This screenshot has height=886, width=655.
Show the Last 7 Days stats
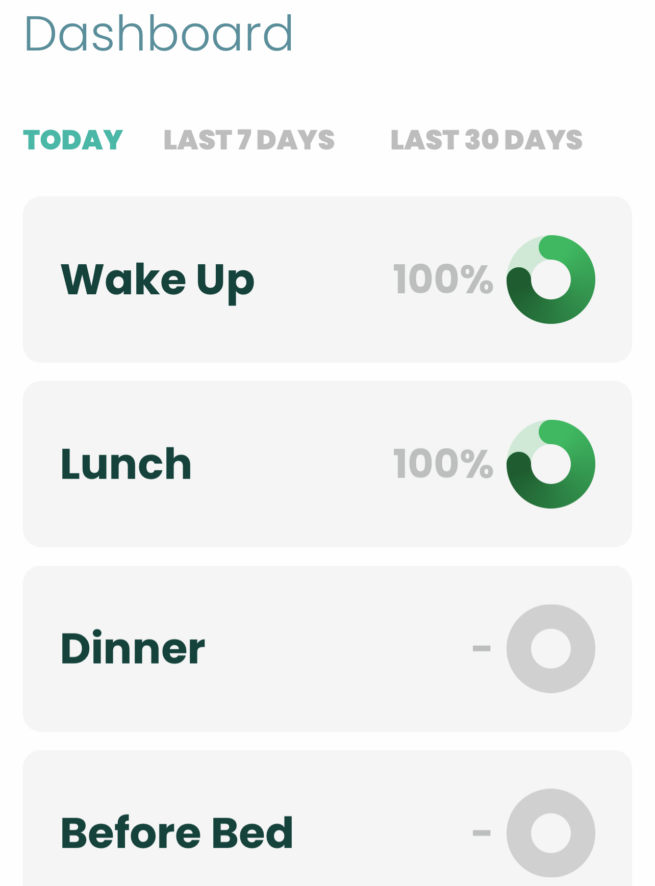(x=249, y=140)
